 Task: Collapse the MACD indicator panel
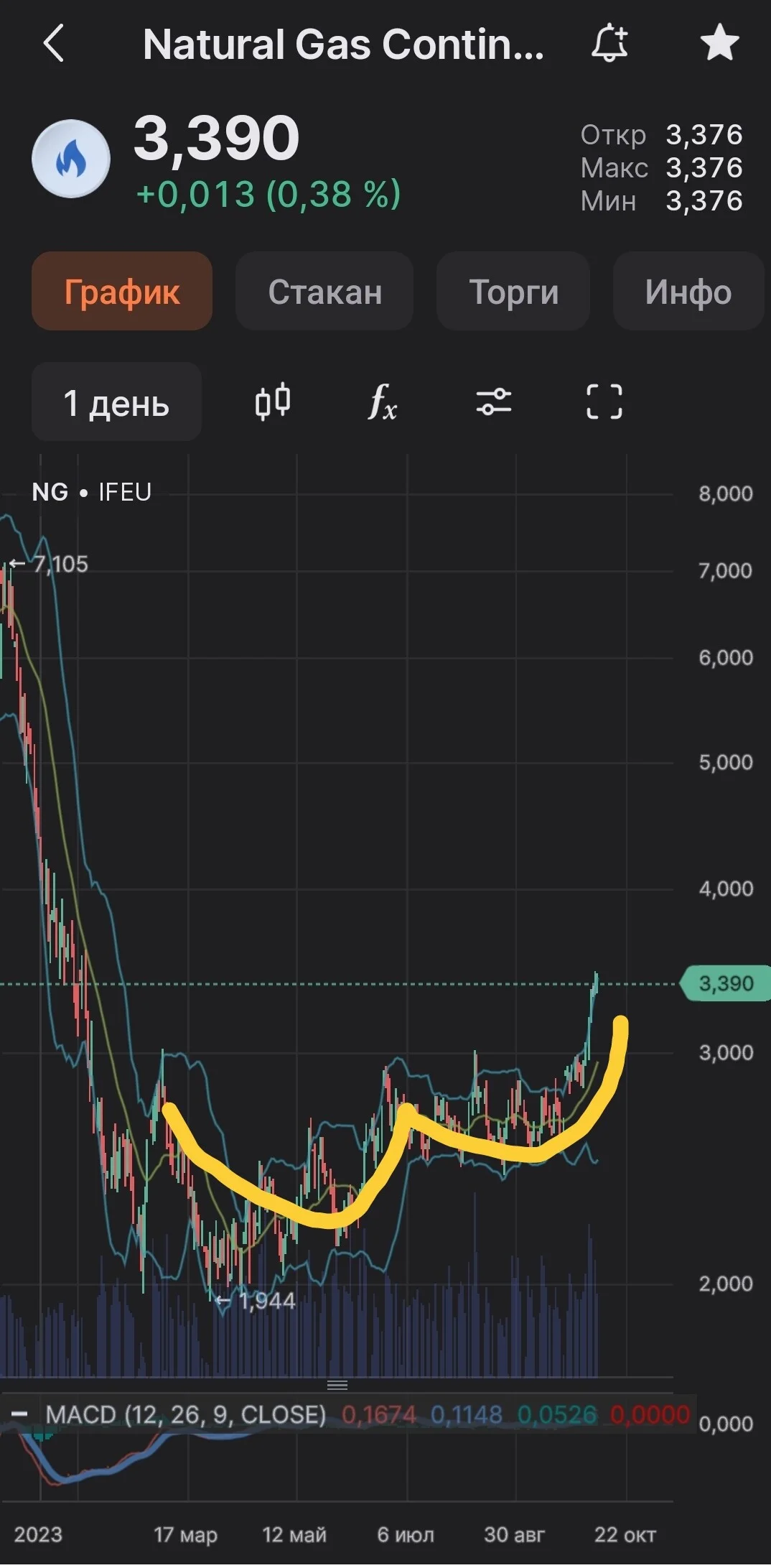(19, 1414)
